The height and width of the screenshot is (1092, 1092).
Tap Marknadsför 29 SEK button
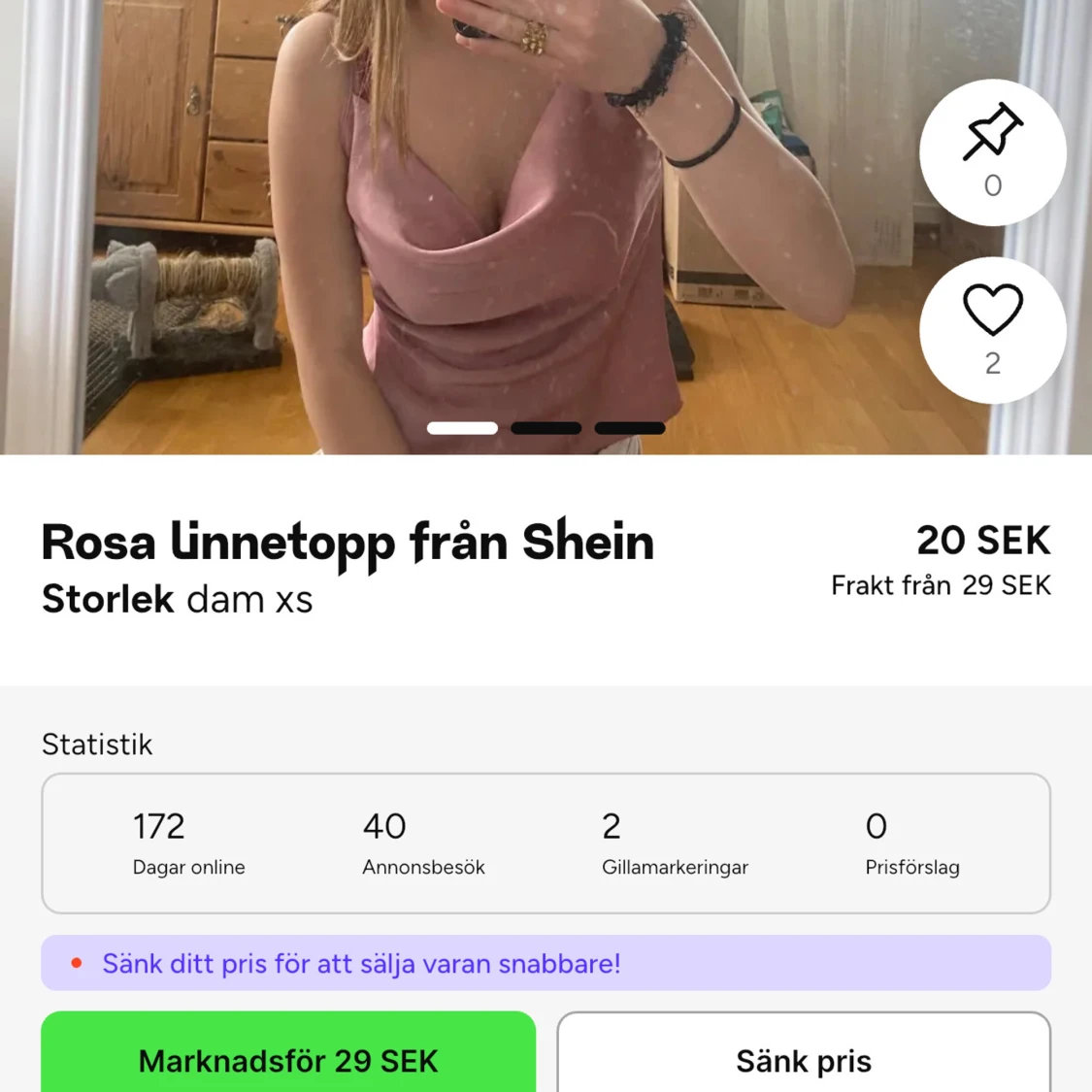click(288, 1058)
